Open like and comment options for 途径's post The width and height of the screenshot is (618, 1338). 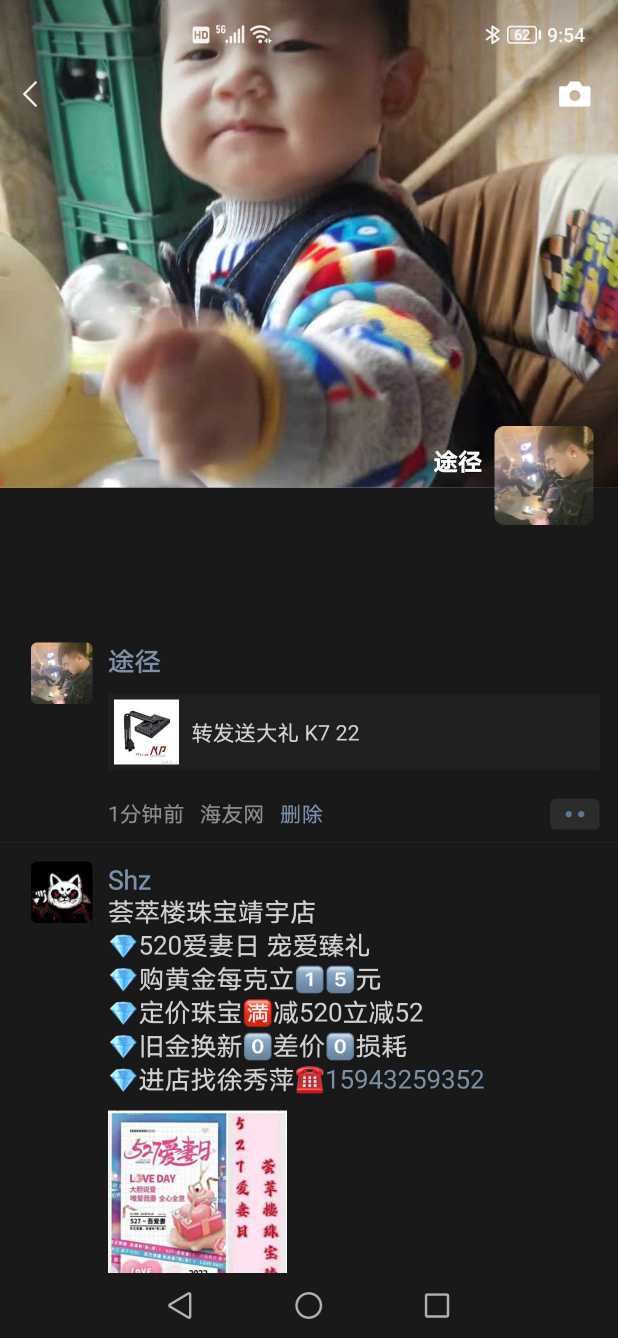click(x=574, y=814)
